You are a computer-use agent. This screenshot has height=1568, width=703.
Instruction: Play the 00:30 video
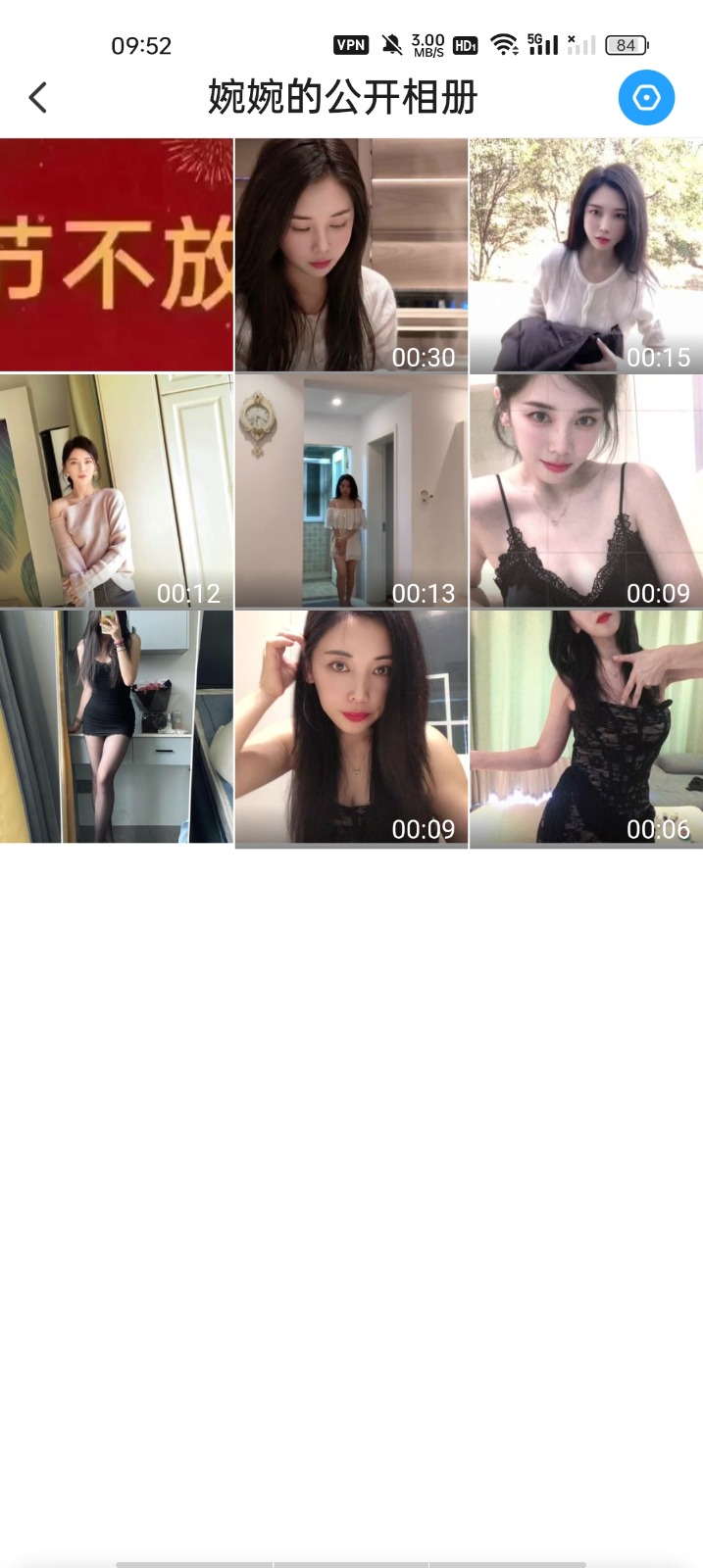point(351,255)
